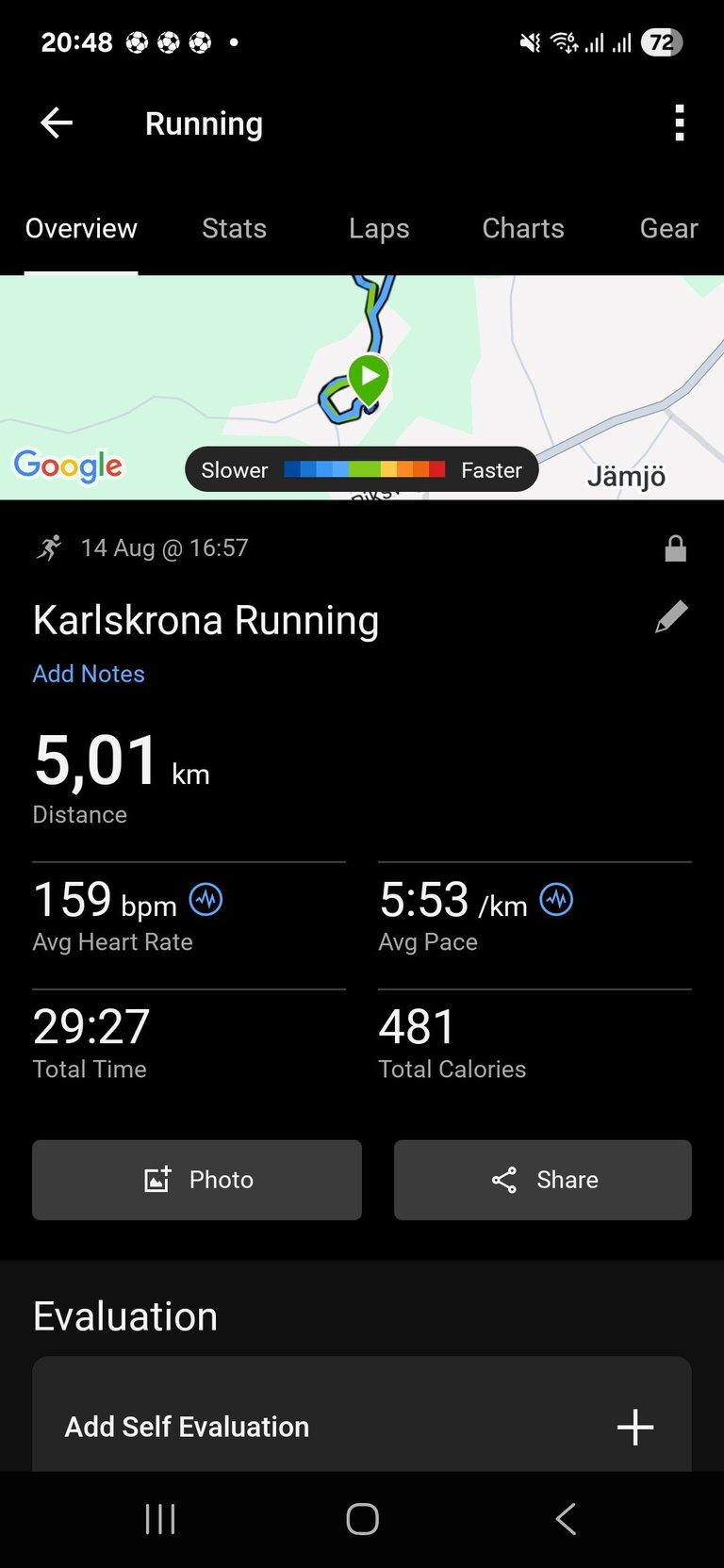Open the three-dot overflow menu
The image size is (724, 1568).
(680, 123)
